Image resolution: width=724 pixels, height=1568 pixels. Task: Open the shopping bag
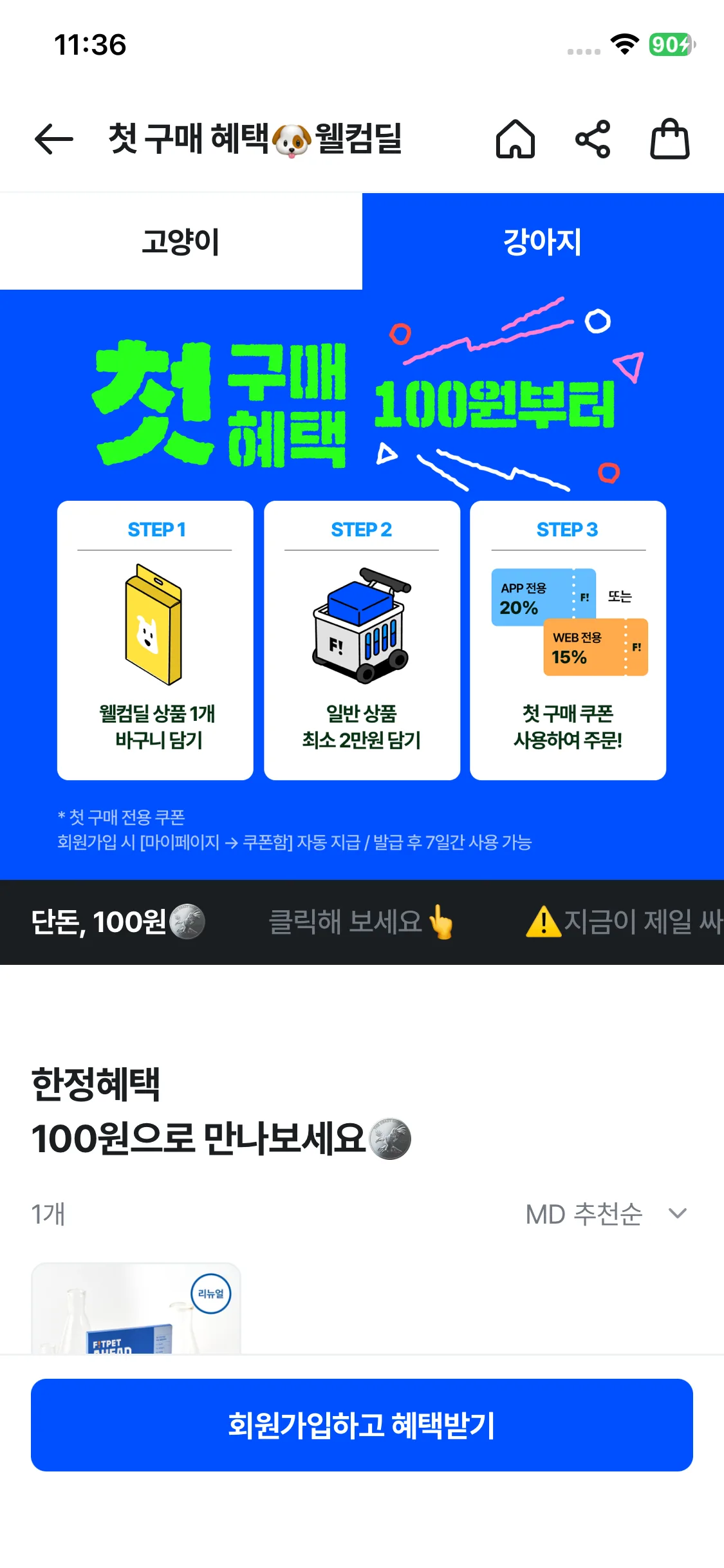(x=669, y=139)
